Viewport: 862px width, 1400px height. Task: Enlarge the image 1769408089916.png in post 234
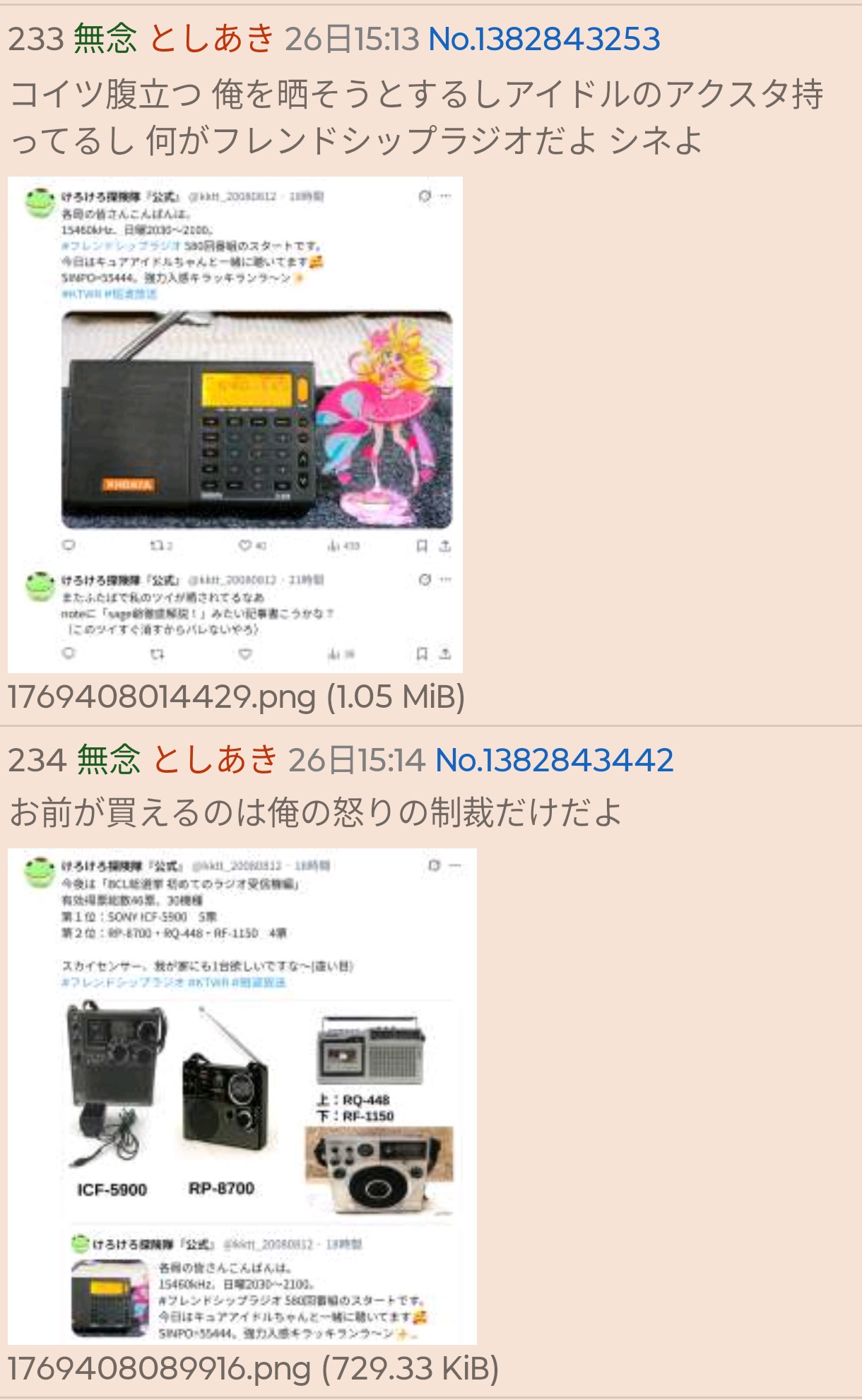click(x=242, y=1096)
